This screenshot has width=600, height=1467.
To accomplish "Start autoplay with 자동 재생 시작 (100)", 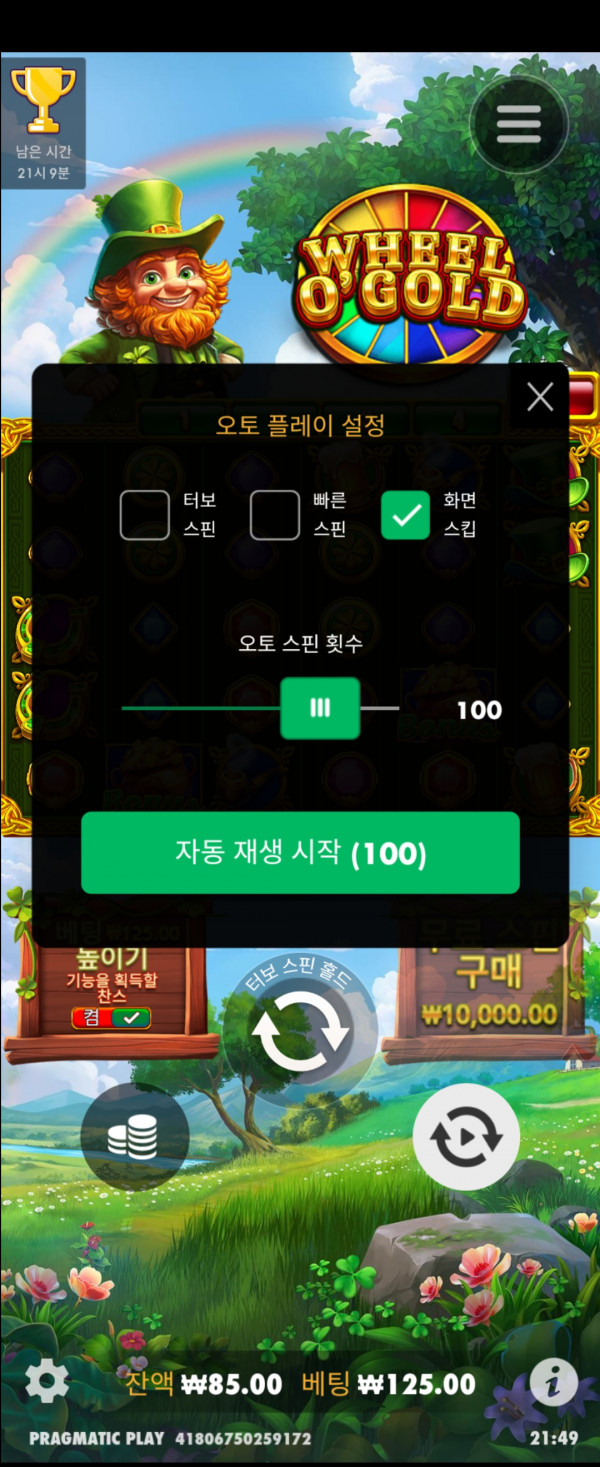I will pyautogui.click(x=300, y=853).
